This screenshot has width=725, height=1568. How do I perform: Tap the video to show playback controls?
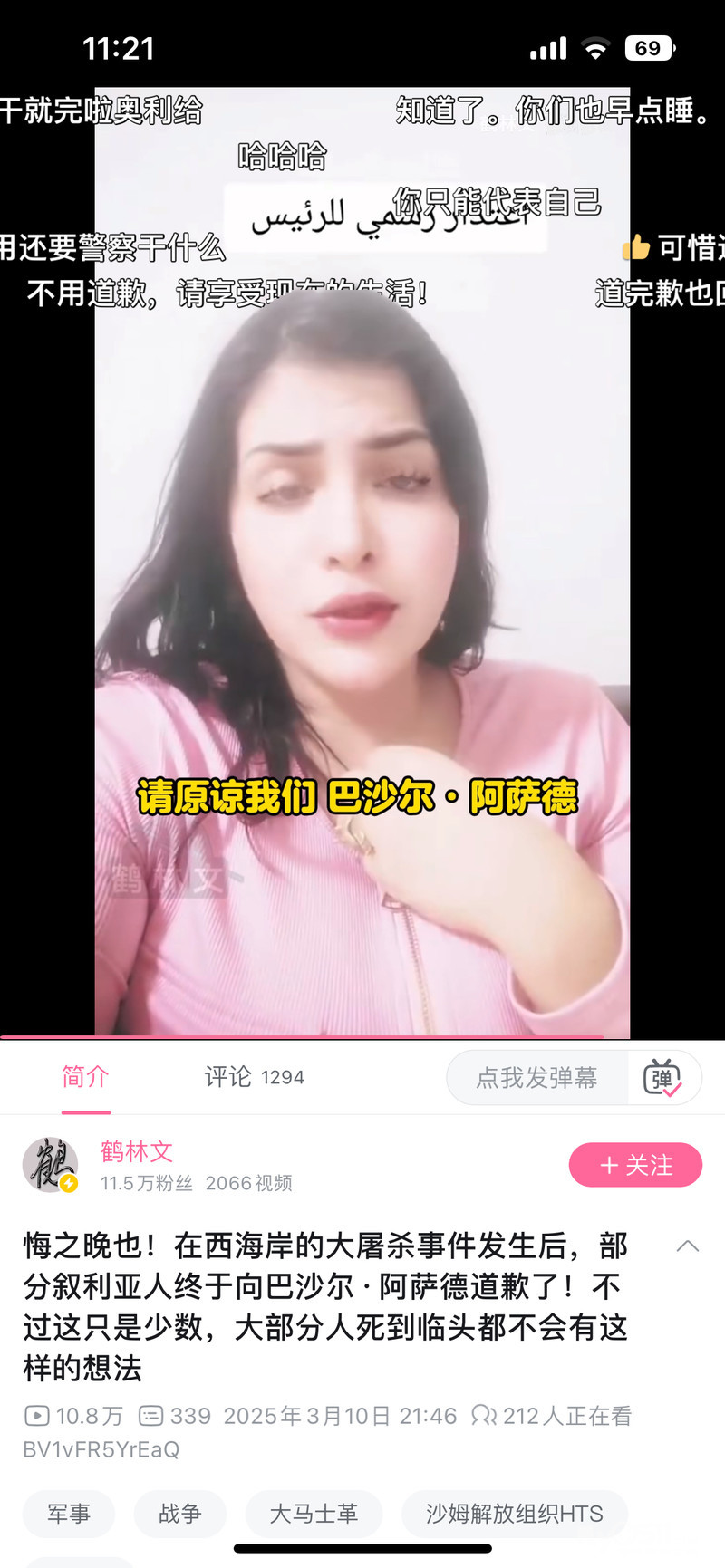[362, 562]
